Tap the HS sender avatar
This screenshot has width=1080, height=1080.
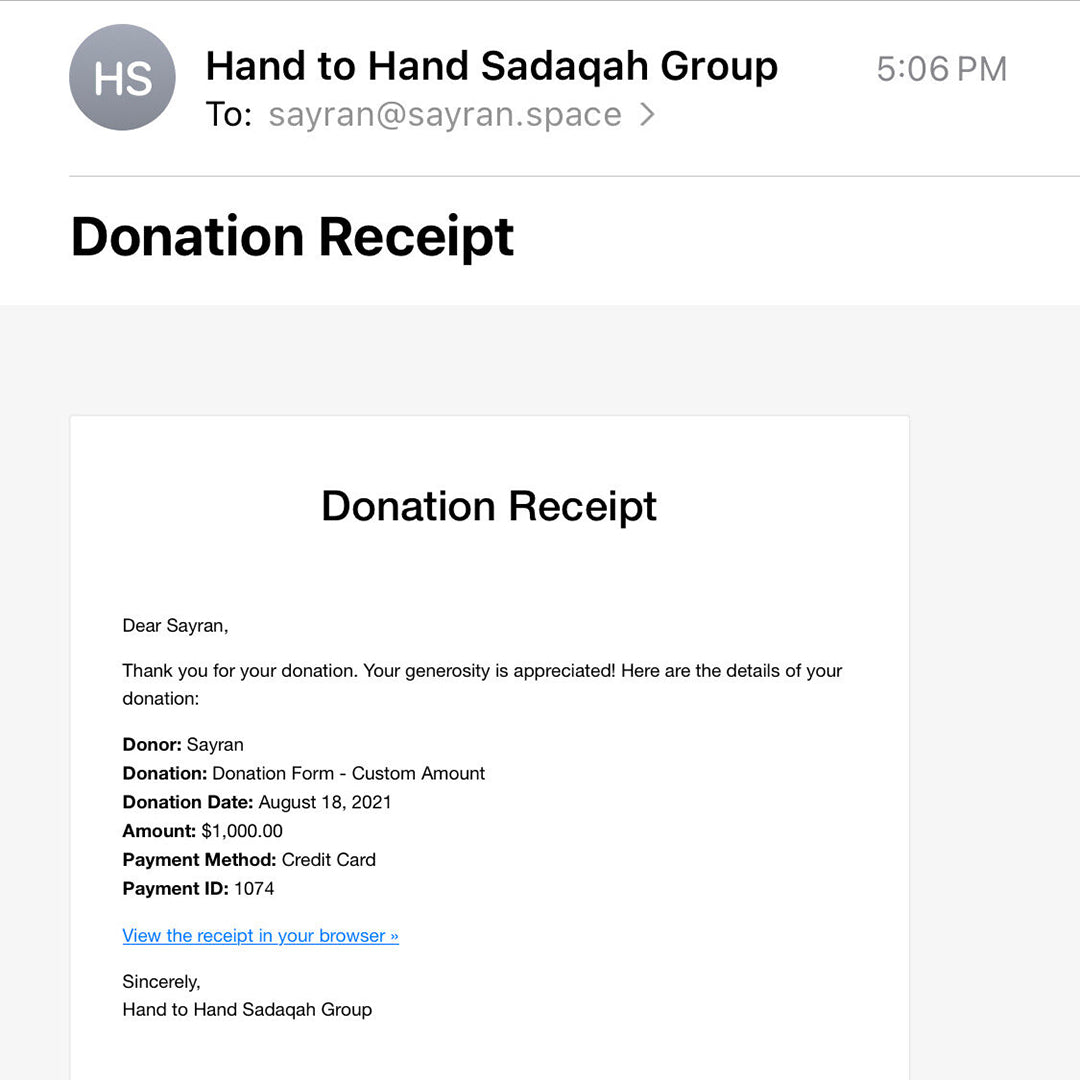point(122,78)
